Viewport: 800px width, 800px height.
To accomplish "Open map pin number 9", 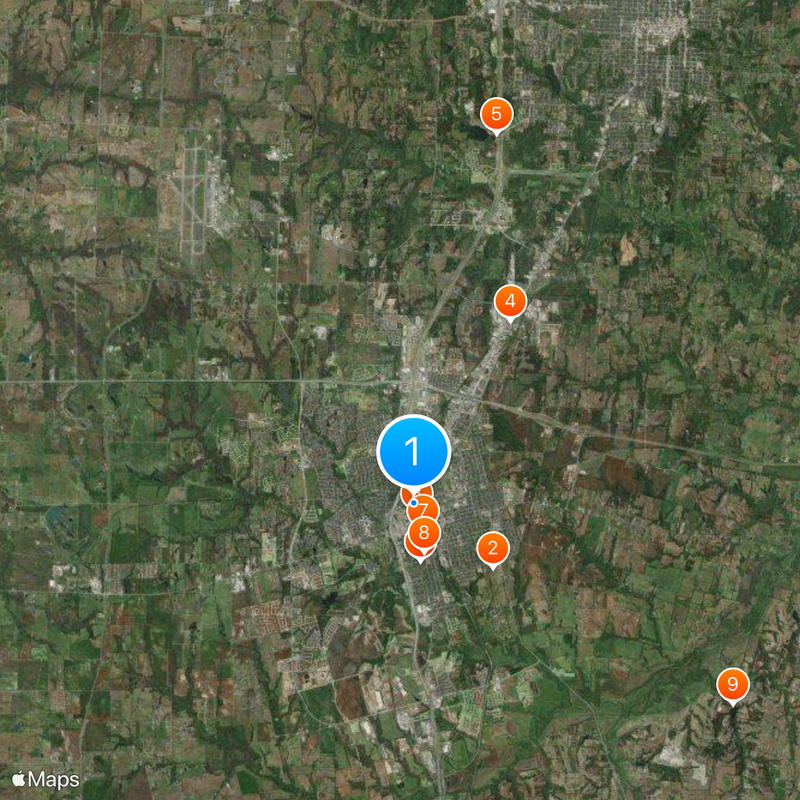I will click(733, 685).
